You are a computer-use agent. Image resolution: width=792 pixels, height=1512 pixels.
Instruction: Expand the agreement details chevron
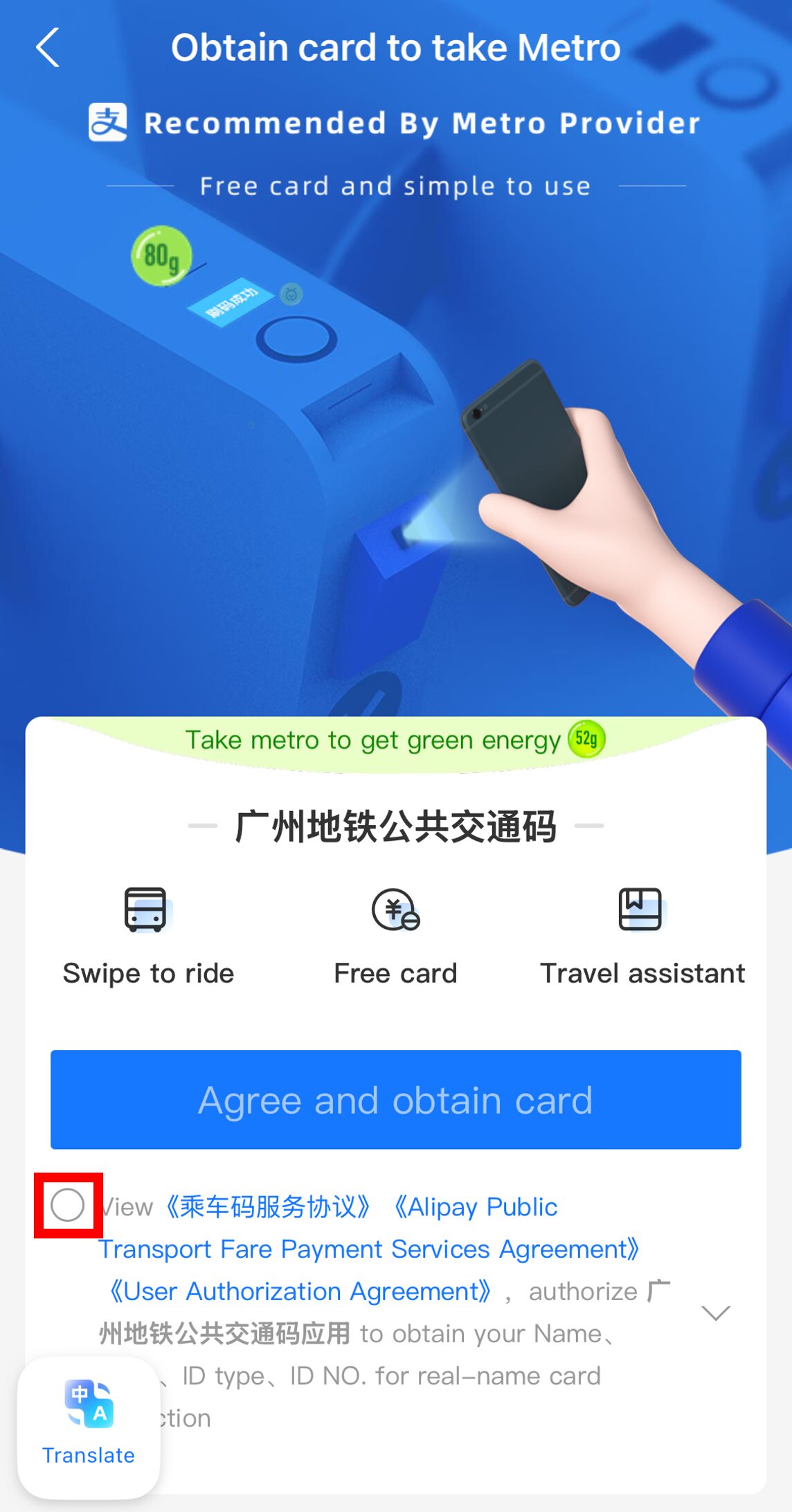[x=715, y=1313]
